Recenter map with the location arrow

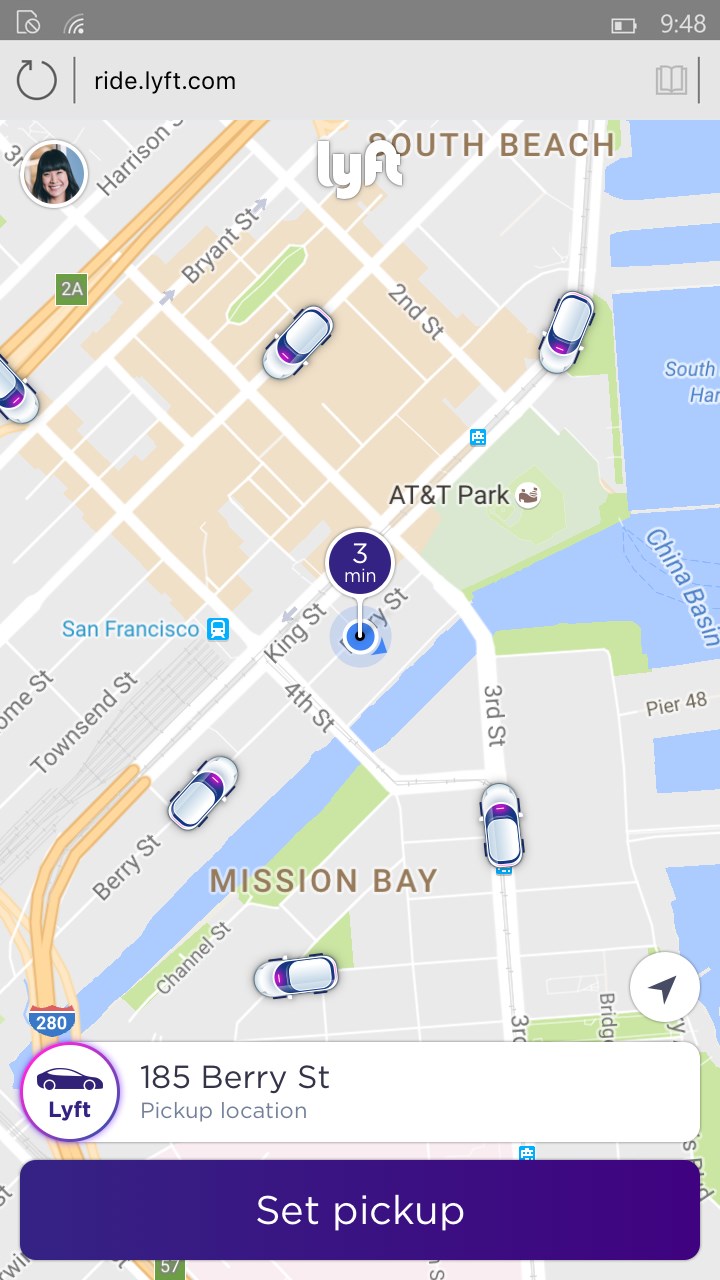(664, 987)
